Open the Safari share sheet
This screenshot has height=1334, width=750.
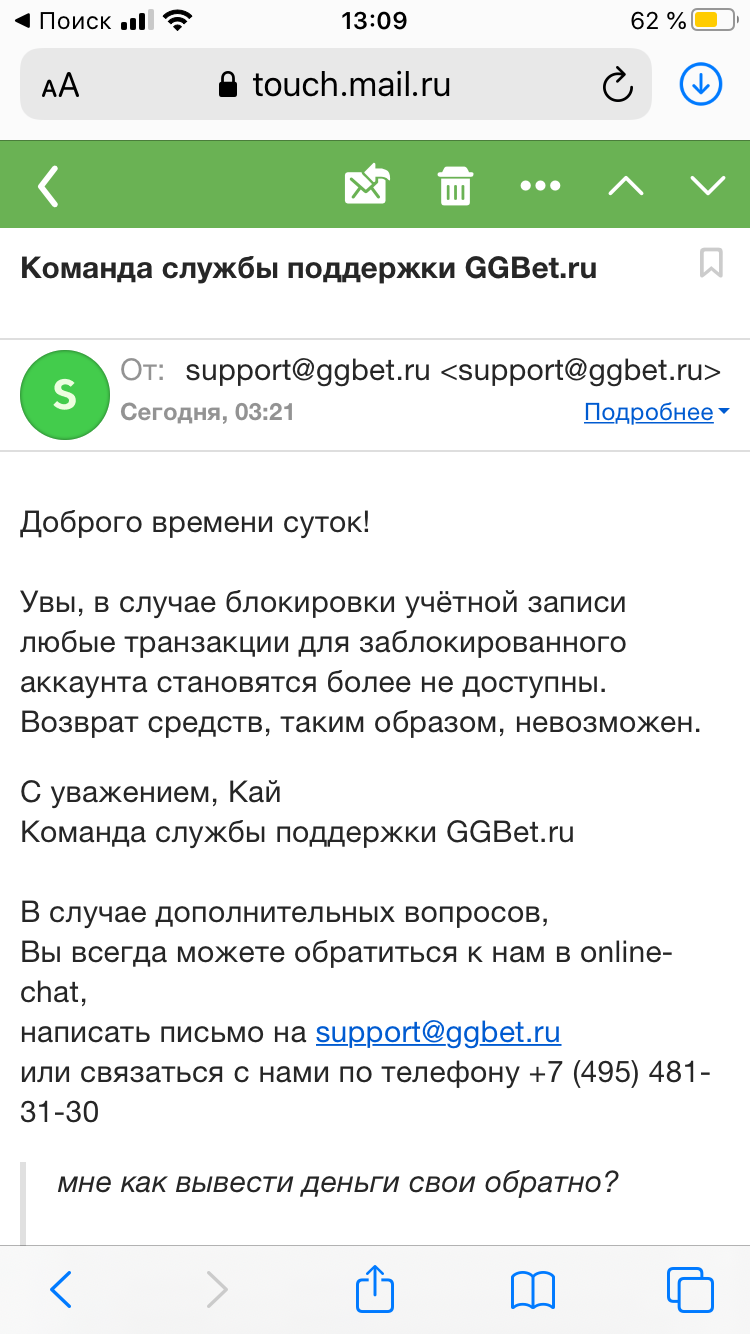pyautogui.click(x=375, y=1288)
